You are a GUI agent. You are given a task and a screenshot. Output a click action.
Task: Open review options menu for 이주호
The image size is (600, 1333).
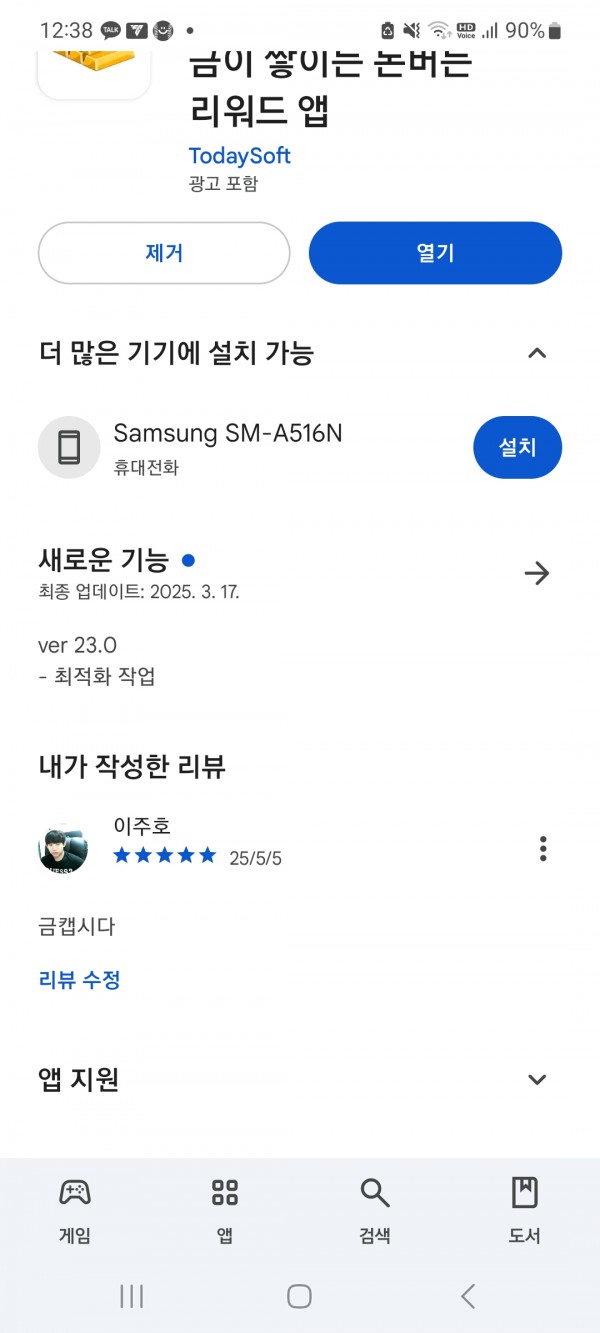[543, 849]
